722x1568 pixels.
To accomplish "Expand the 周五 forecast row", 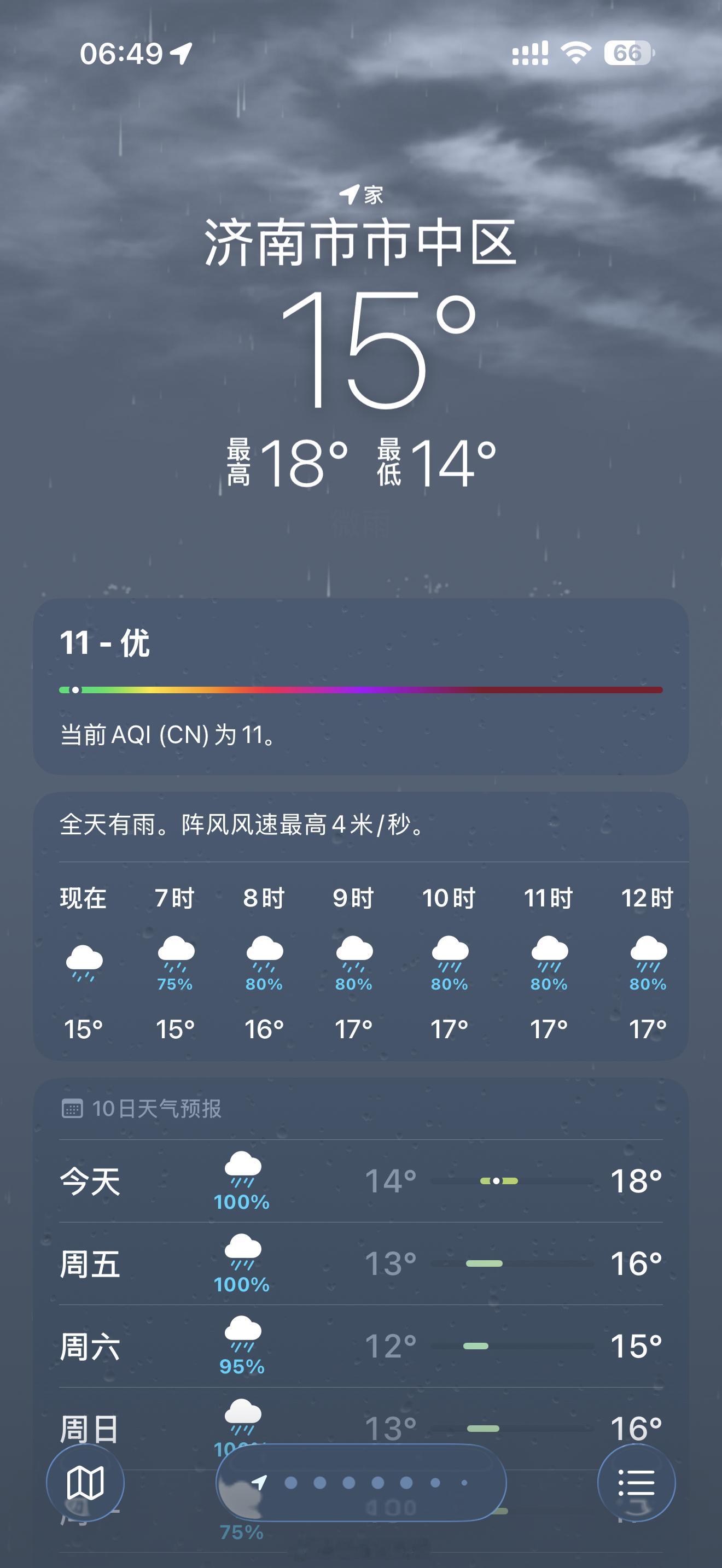I will 361,1265.
